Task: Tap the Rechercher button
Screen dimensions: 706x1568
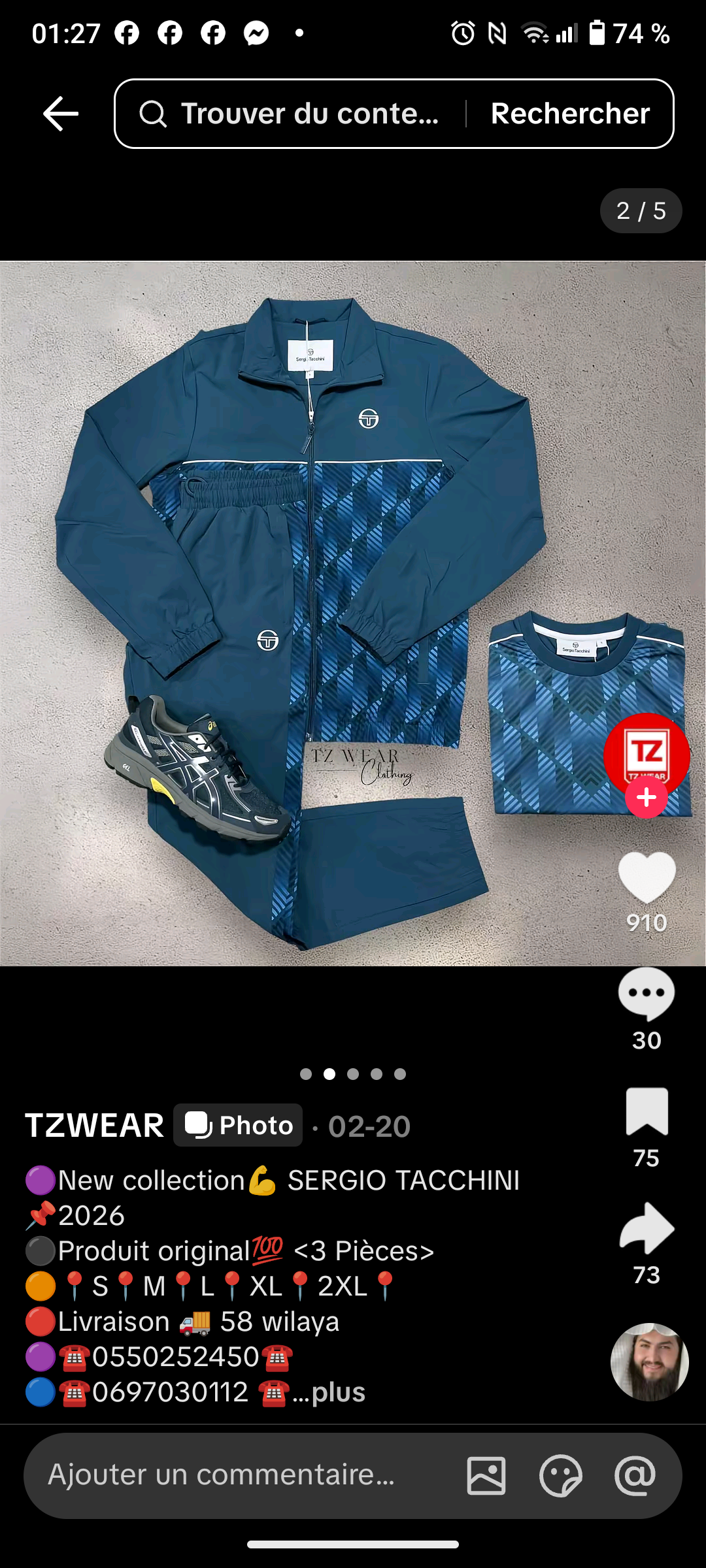Action: [570, 114]
